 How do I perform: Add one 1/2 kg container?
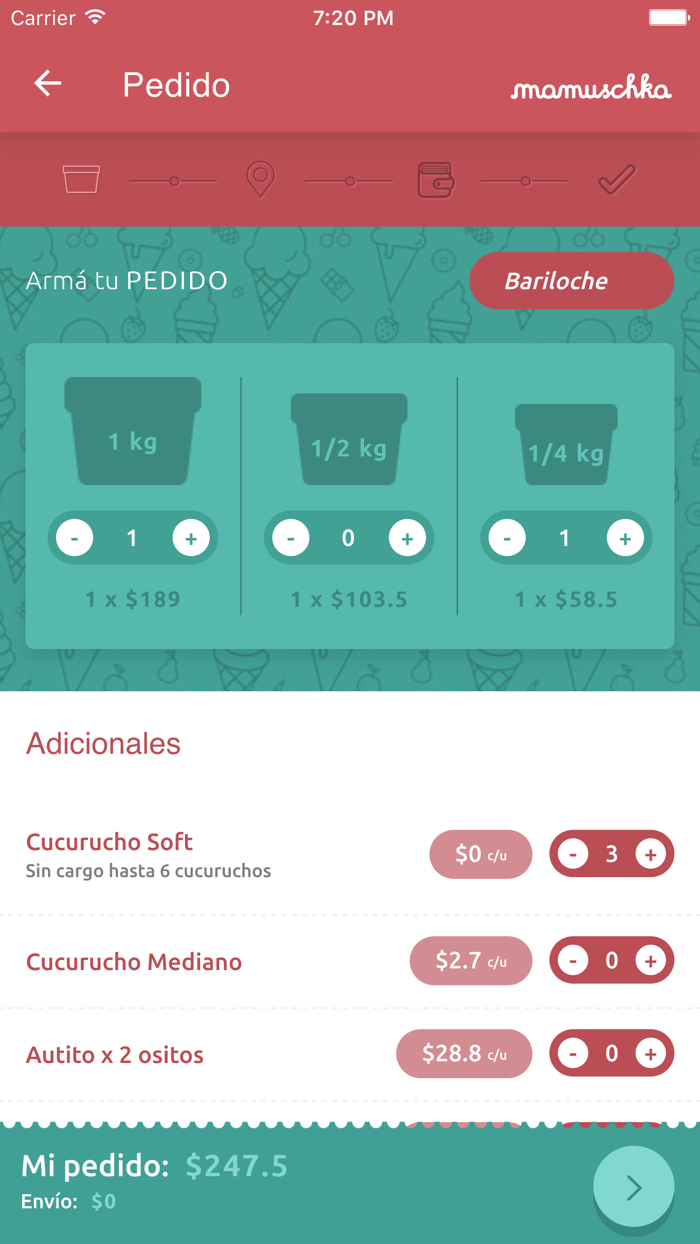coord(407,538)
